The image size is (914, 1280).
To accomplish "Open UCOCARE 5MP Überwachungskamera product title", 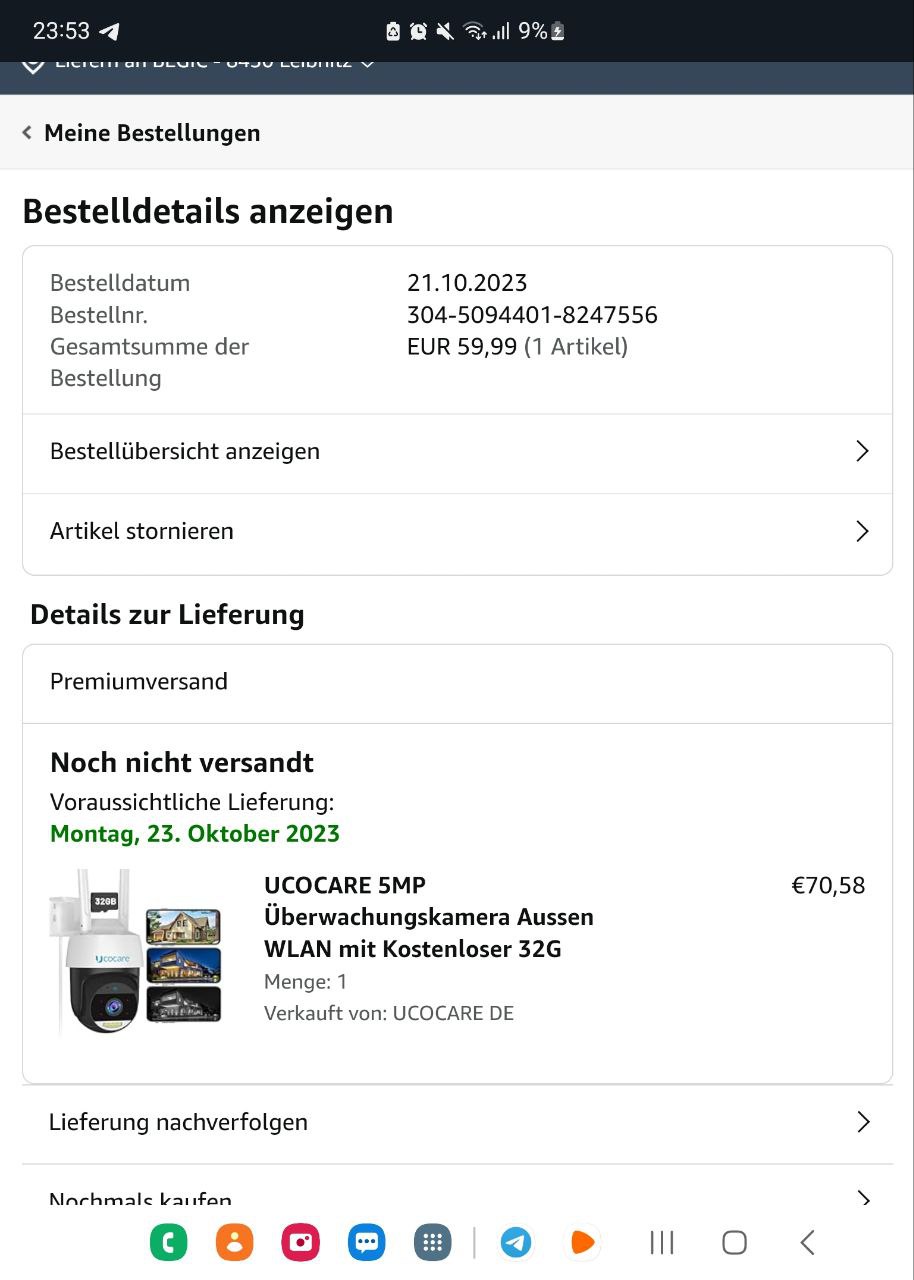I will click(428, 917).
